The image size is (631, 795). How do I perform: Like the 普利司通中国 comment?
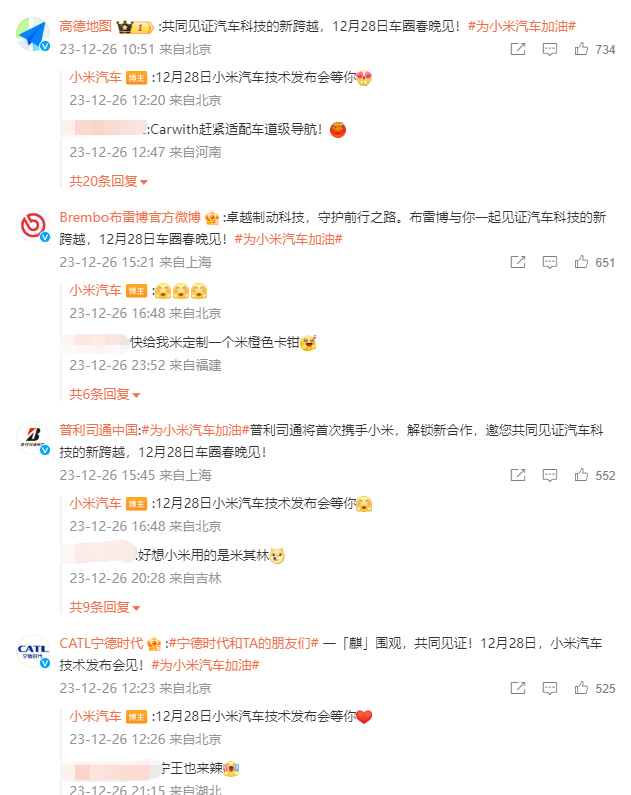tap(581, 475)
